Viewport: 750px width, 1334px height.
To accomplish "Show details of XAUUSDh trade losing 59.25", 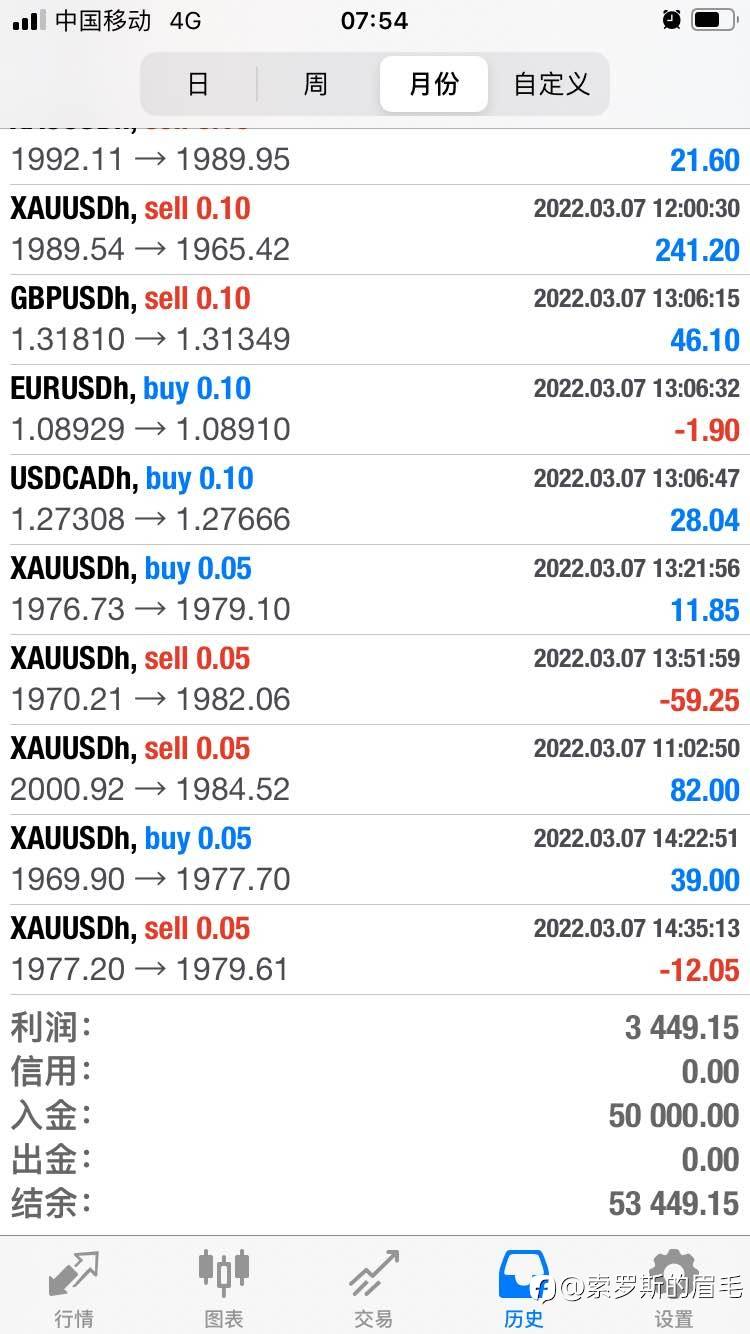I will pyautogui.click(x=375, y=680).
